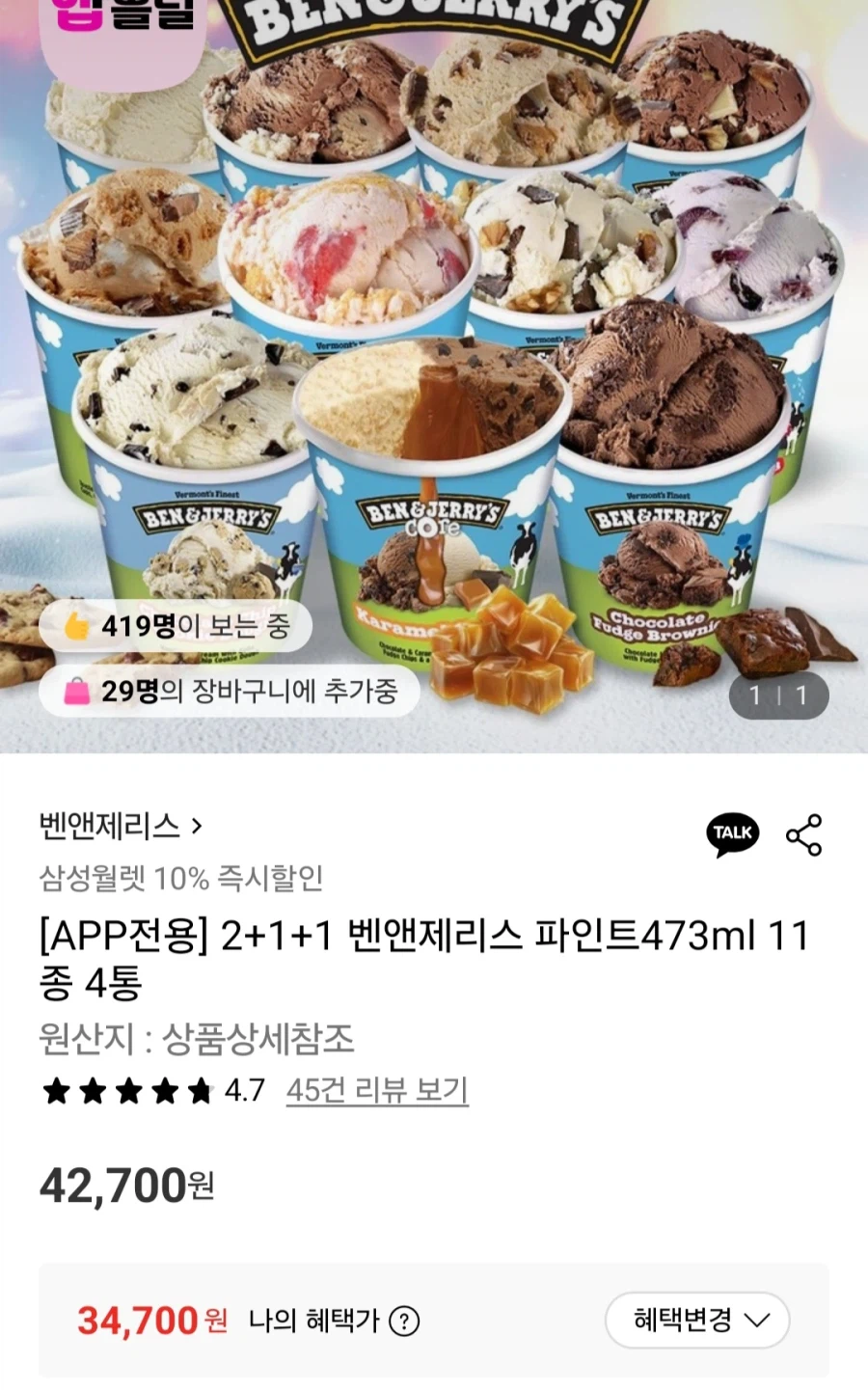Image resolution: width=868 pixels, height=1390 pixels.
Task: Click the shopping bag icon on cart badge
Action: point(78,691)
